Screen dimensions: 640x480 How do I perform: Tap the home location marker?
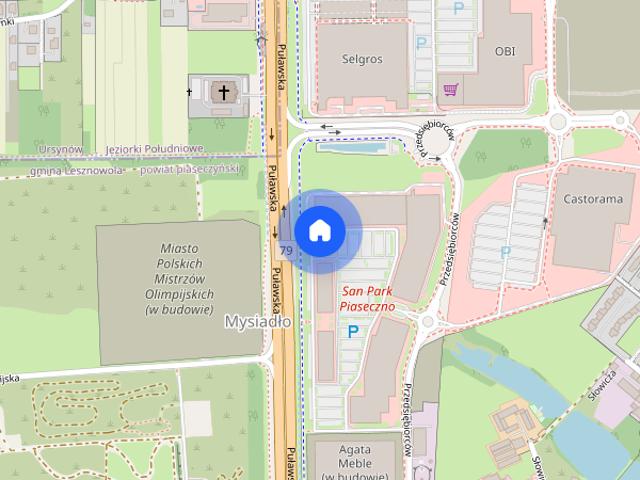[320, 231]
